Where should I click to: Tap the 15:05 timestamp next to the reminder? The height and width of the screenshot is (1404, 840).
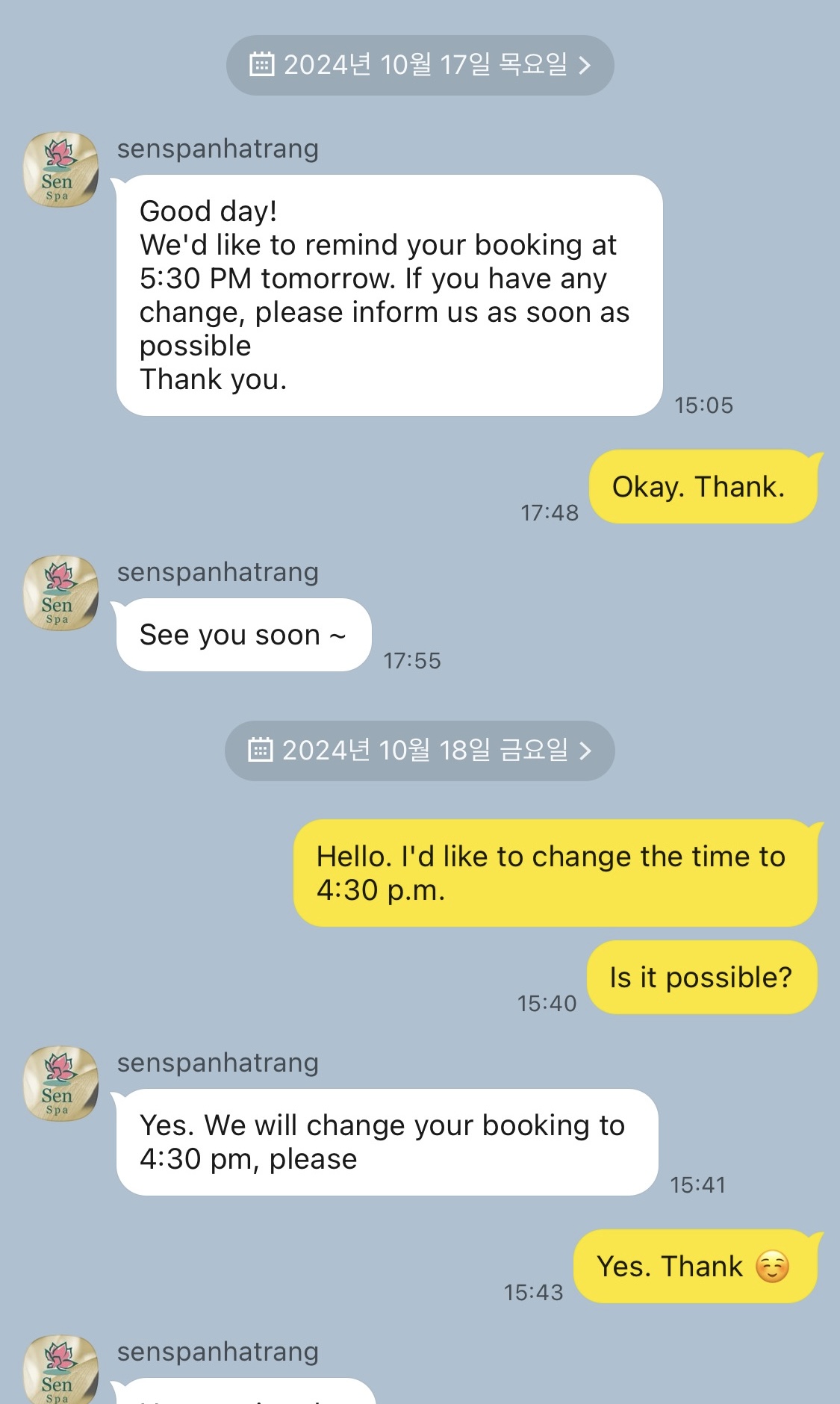pos(703,406)
